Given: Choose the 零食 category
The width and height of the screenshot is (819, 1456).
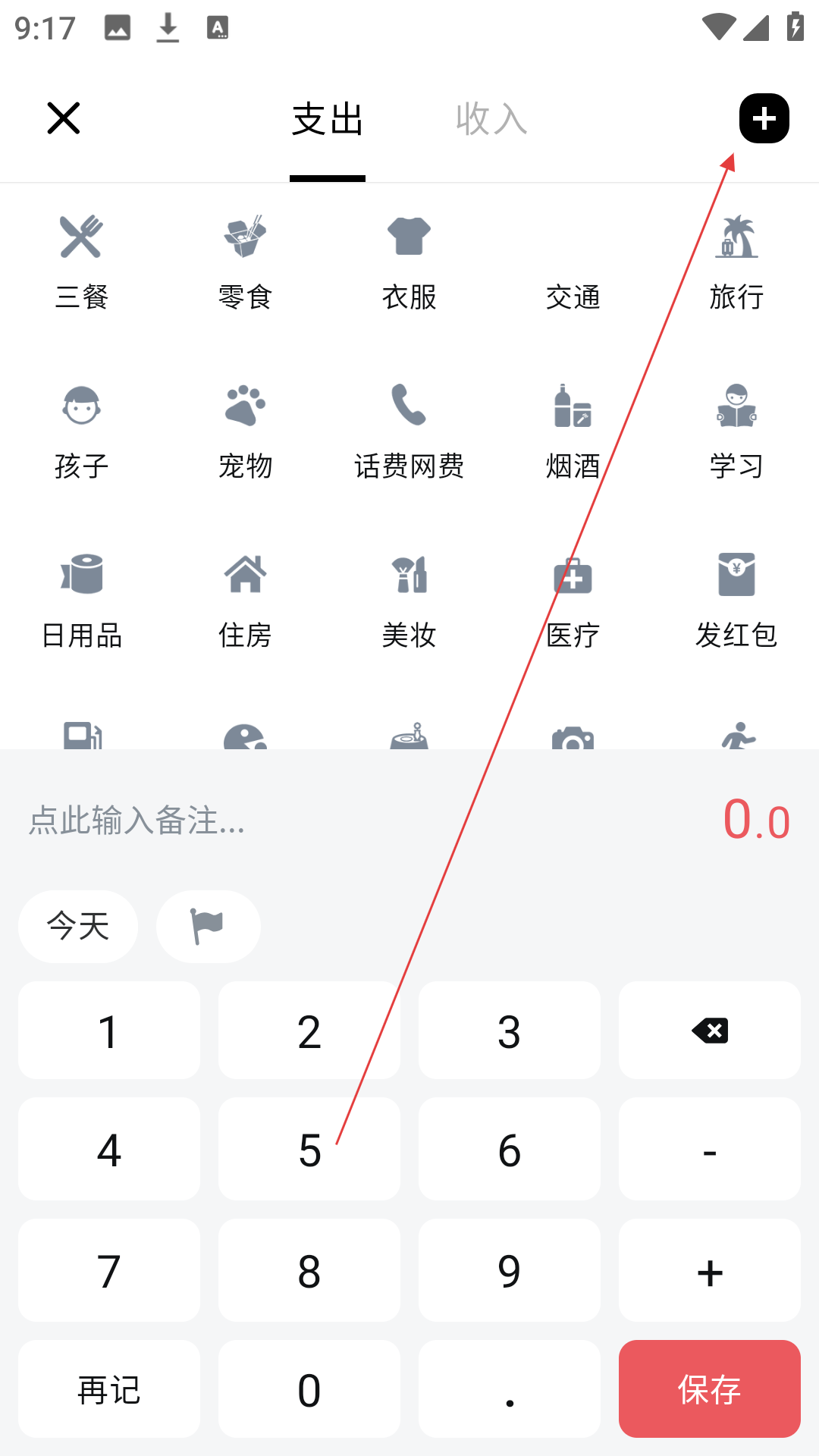Looking at the screenshot, I should pyautogui.click(x=246, y=262).
